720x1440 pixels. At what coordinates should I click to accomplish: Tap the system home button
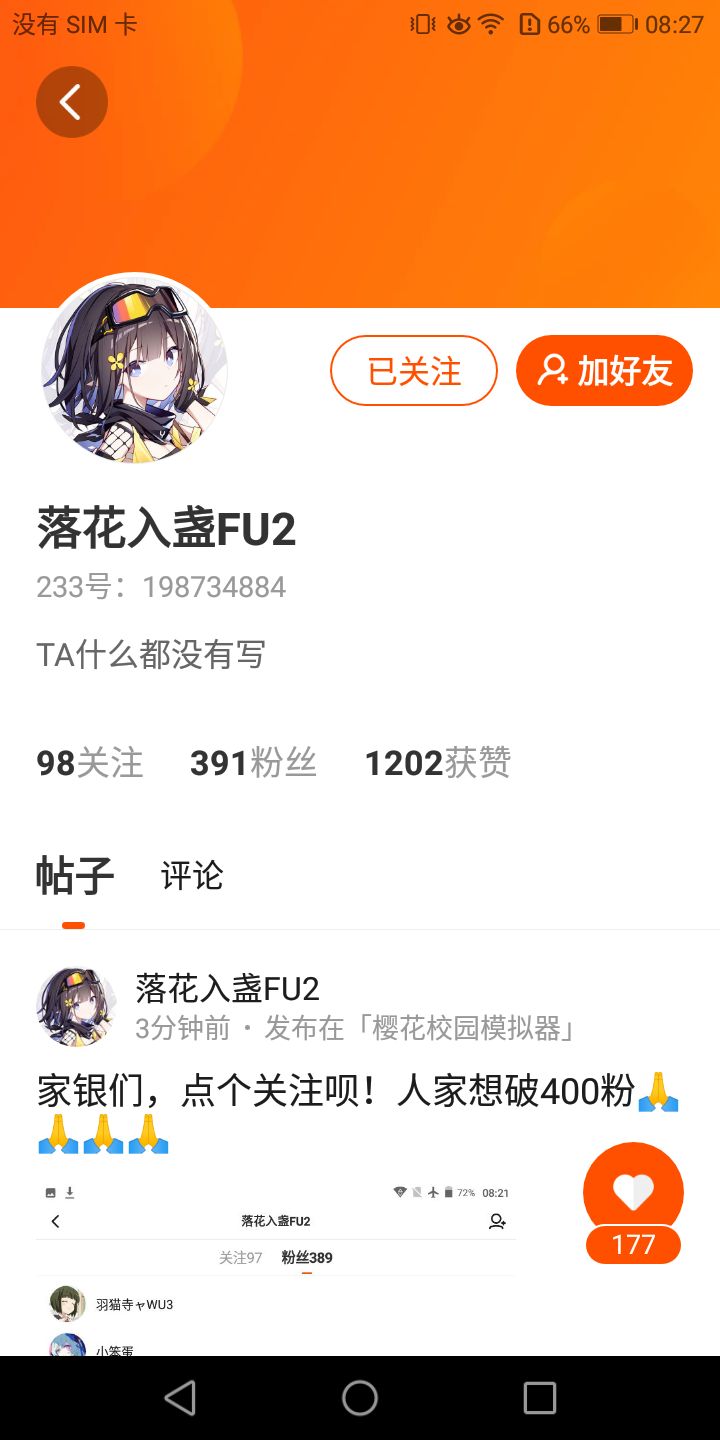click(360, 1398)
